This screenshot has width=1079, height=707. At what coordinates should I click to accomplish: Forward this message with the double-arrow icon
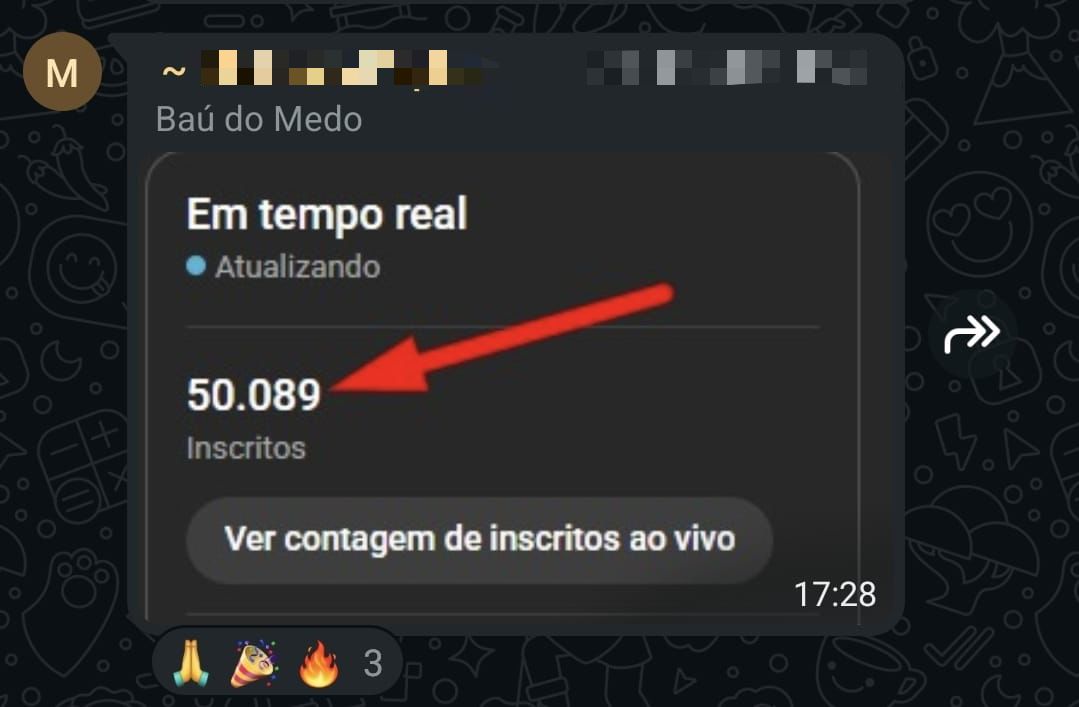971,334
